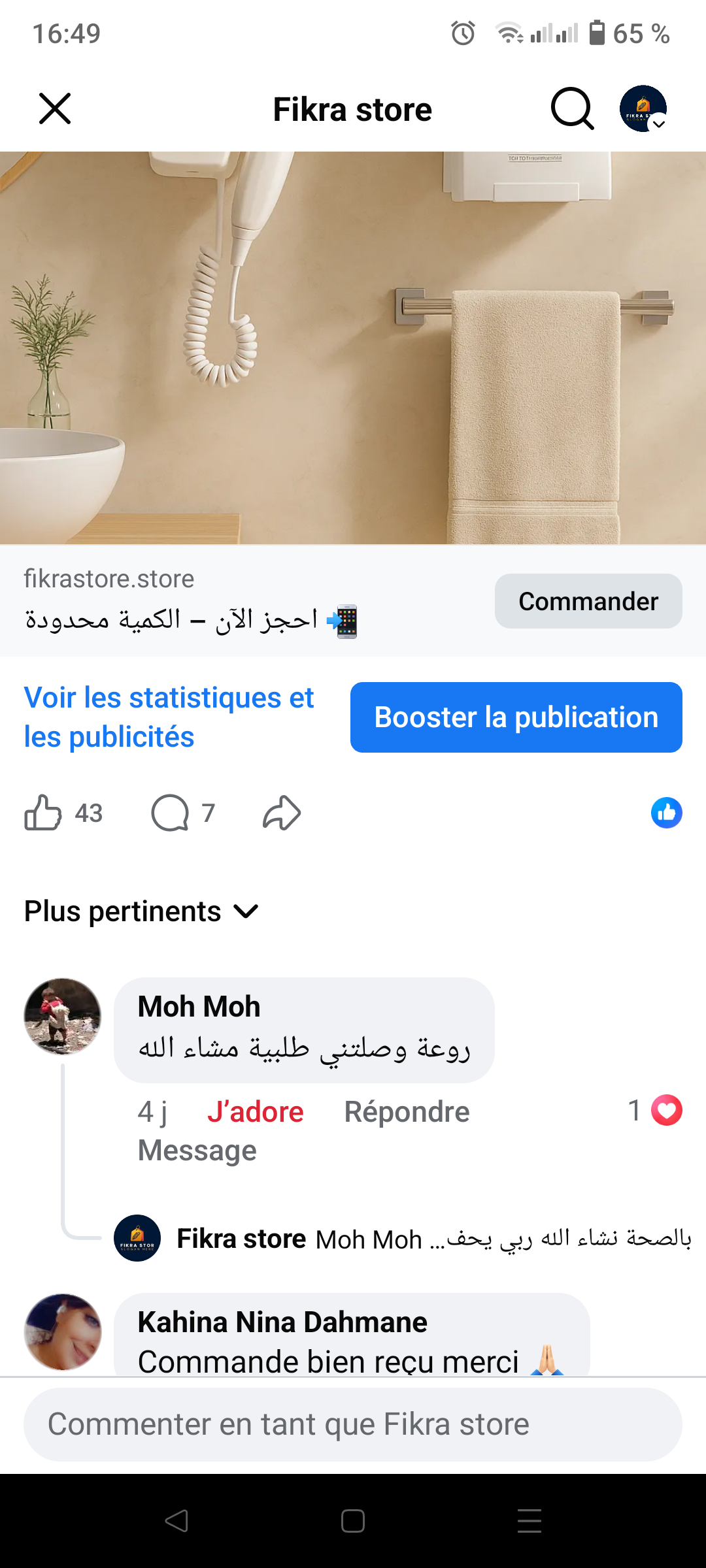Open the comments bubble icon
Screen dimensions: 706x1568
click(x=170, y=813)
